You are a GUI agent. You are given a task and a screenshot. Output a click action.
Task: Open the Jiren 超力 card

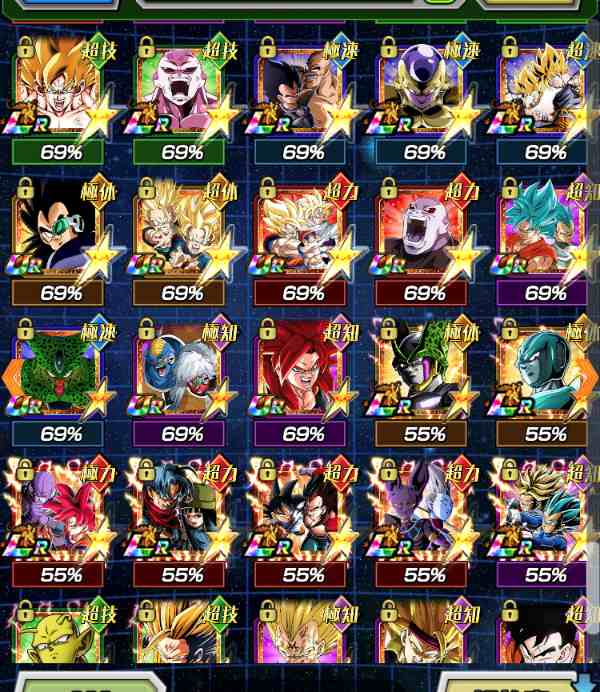[x=423, y=236]
